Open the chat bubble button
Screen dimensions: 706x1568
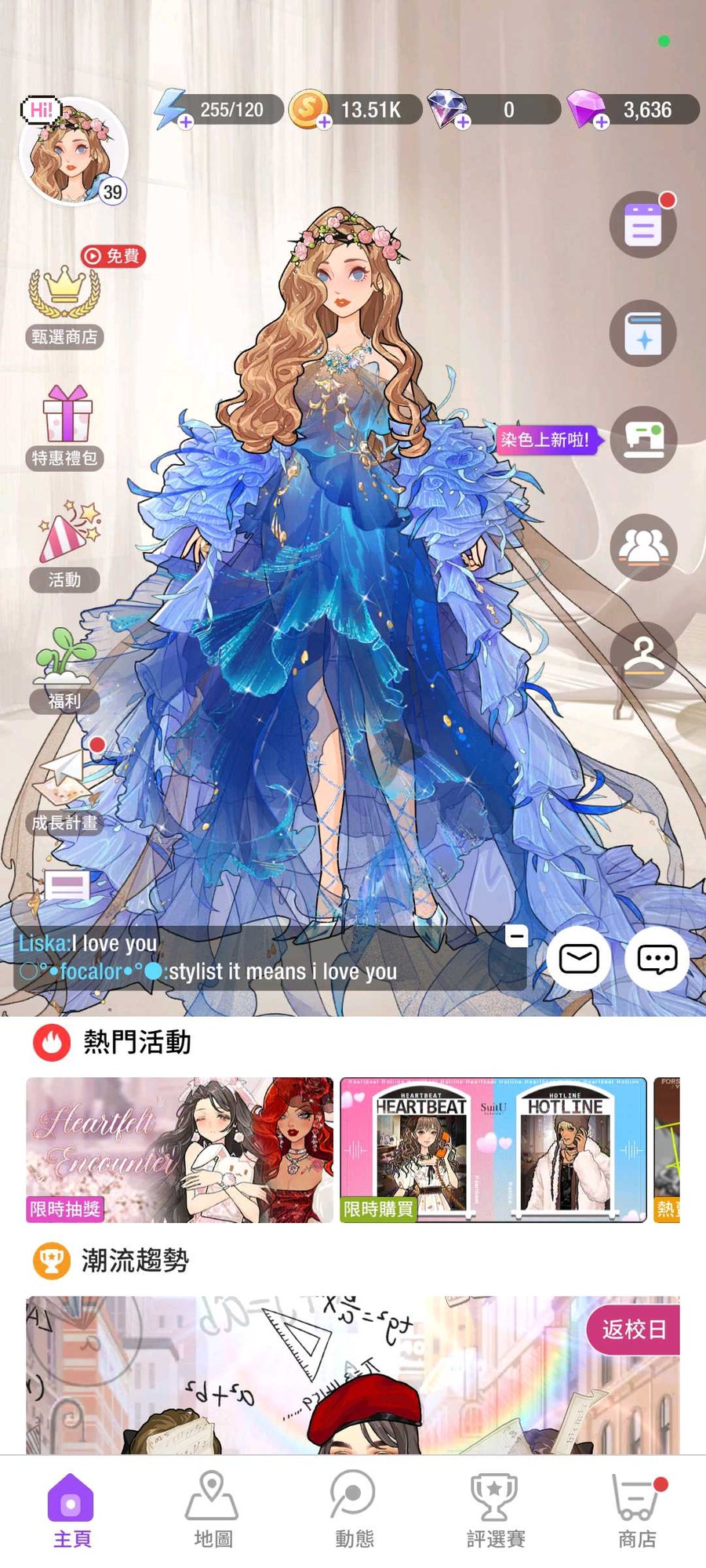point(657,958)
